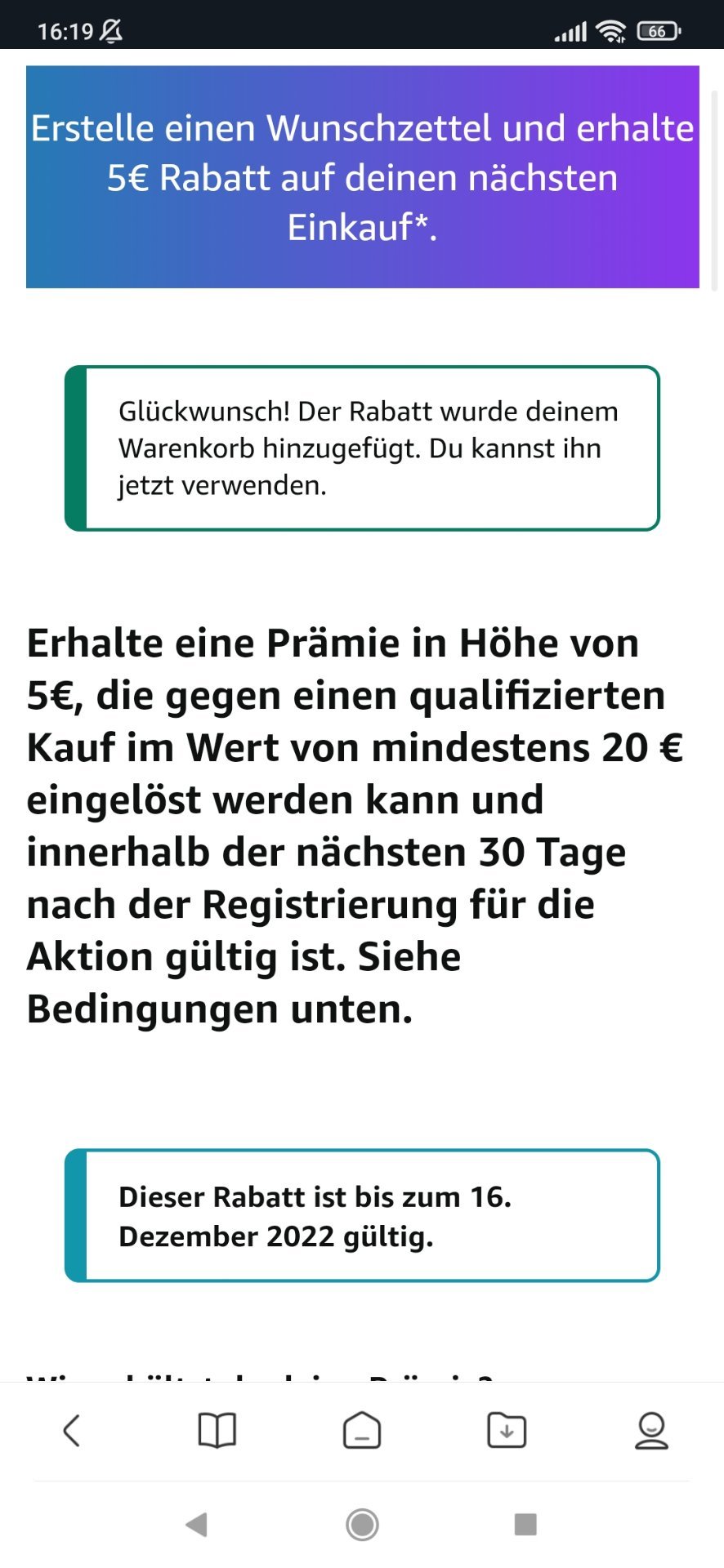The width and height of the screenshot is (724, 1568).
Task: Open the system recent apps button
Action: pyautogui.click(x=525, y=1524)
